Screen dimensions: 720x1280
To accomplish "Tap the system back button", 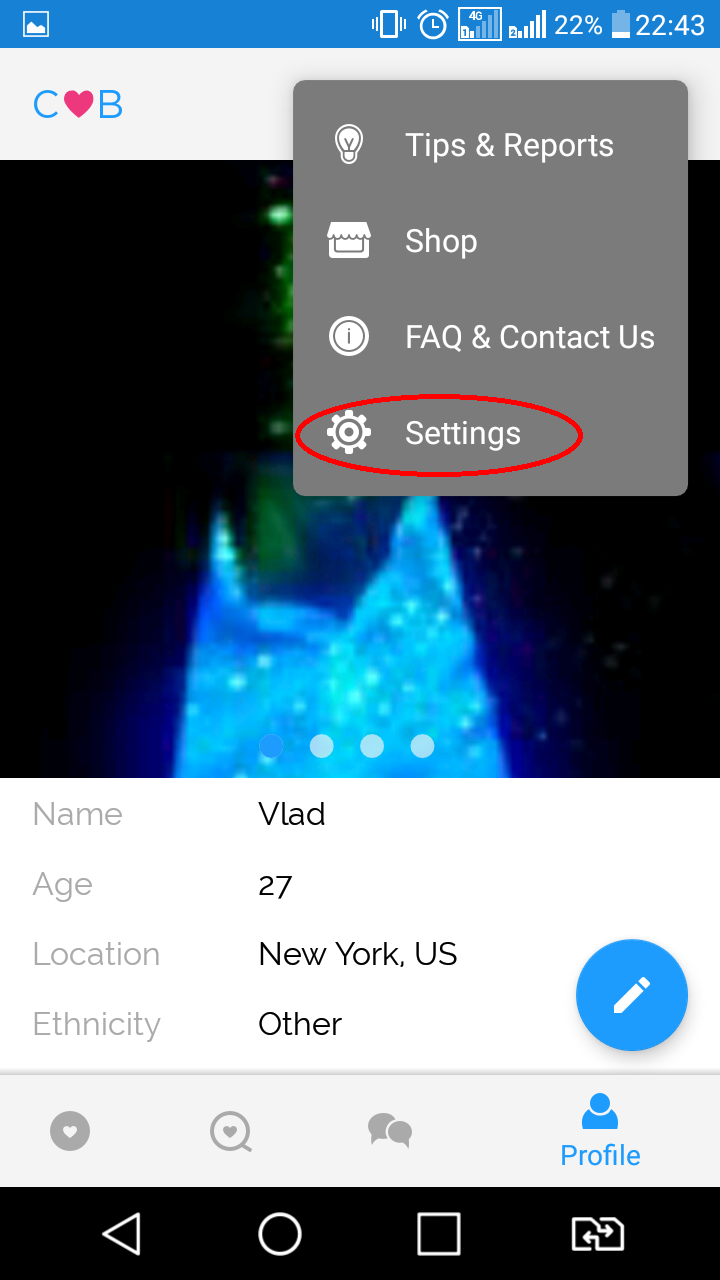I will tap(121, 1234).
